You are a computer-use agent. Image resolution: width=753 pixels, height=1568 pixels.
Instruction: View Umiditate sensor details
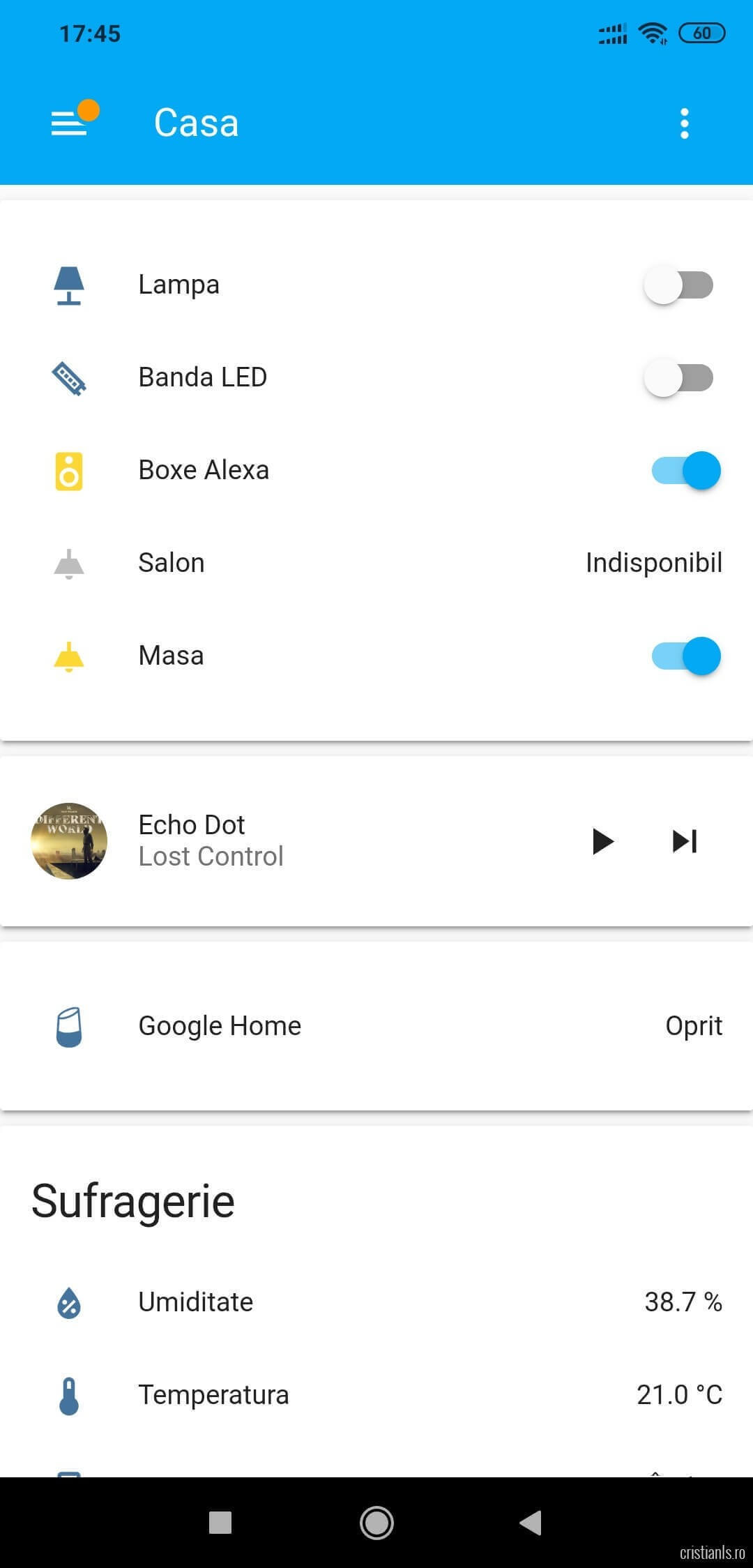point(196,1302)
